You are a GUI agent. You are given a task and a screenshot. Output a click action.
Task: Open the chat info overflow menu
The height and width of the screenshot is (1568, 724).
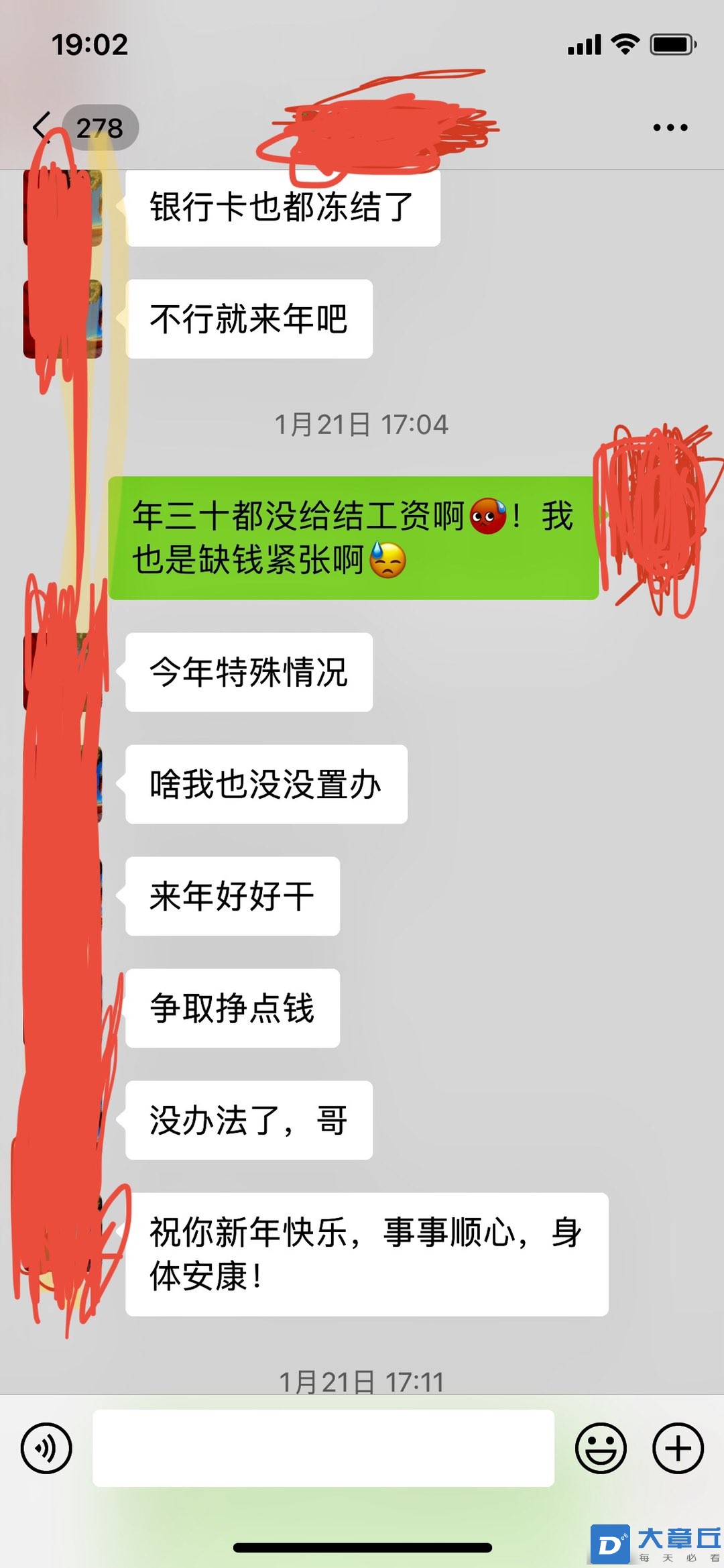pos(670,127)
